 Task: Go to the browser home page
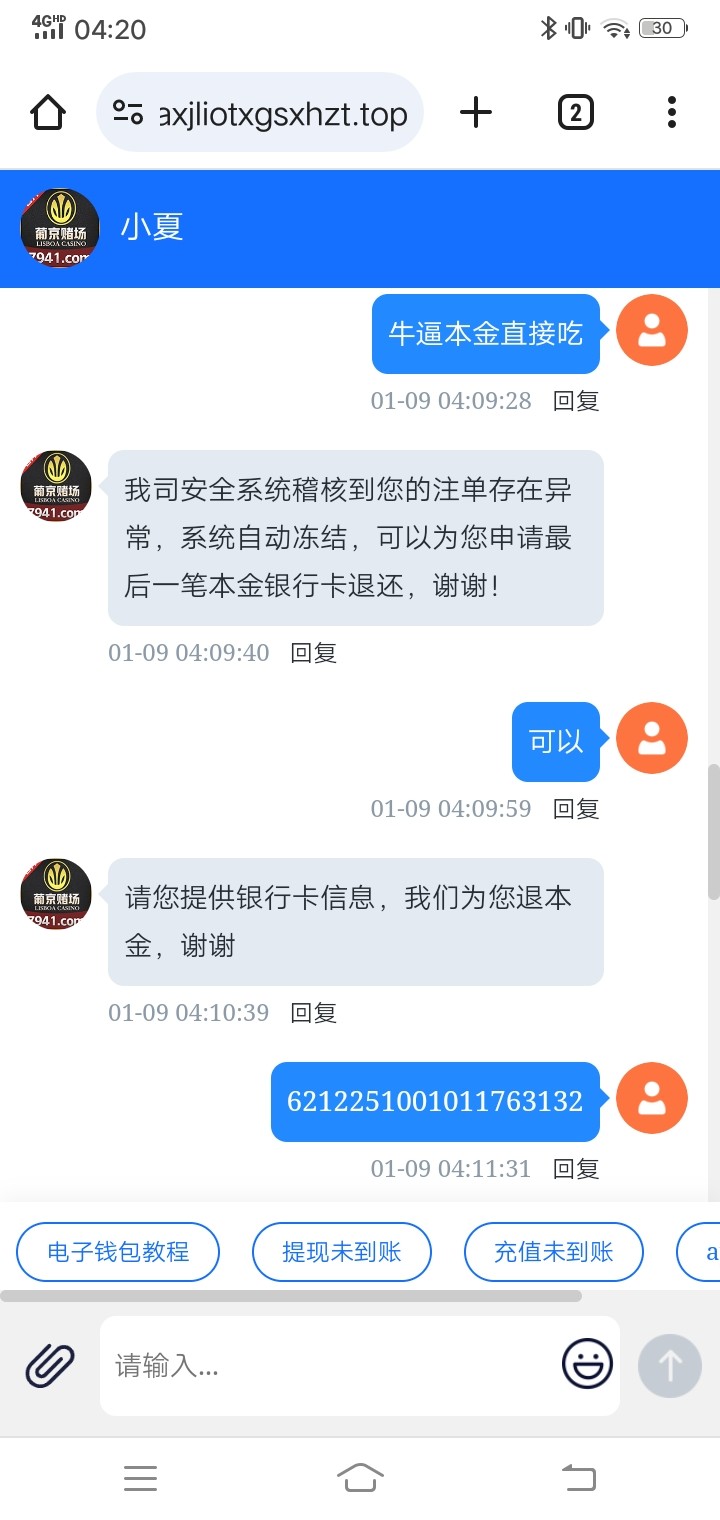click(x=48, y=112)
